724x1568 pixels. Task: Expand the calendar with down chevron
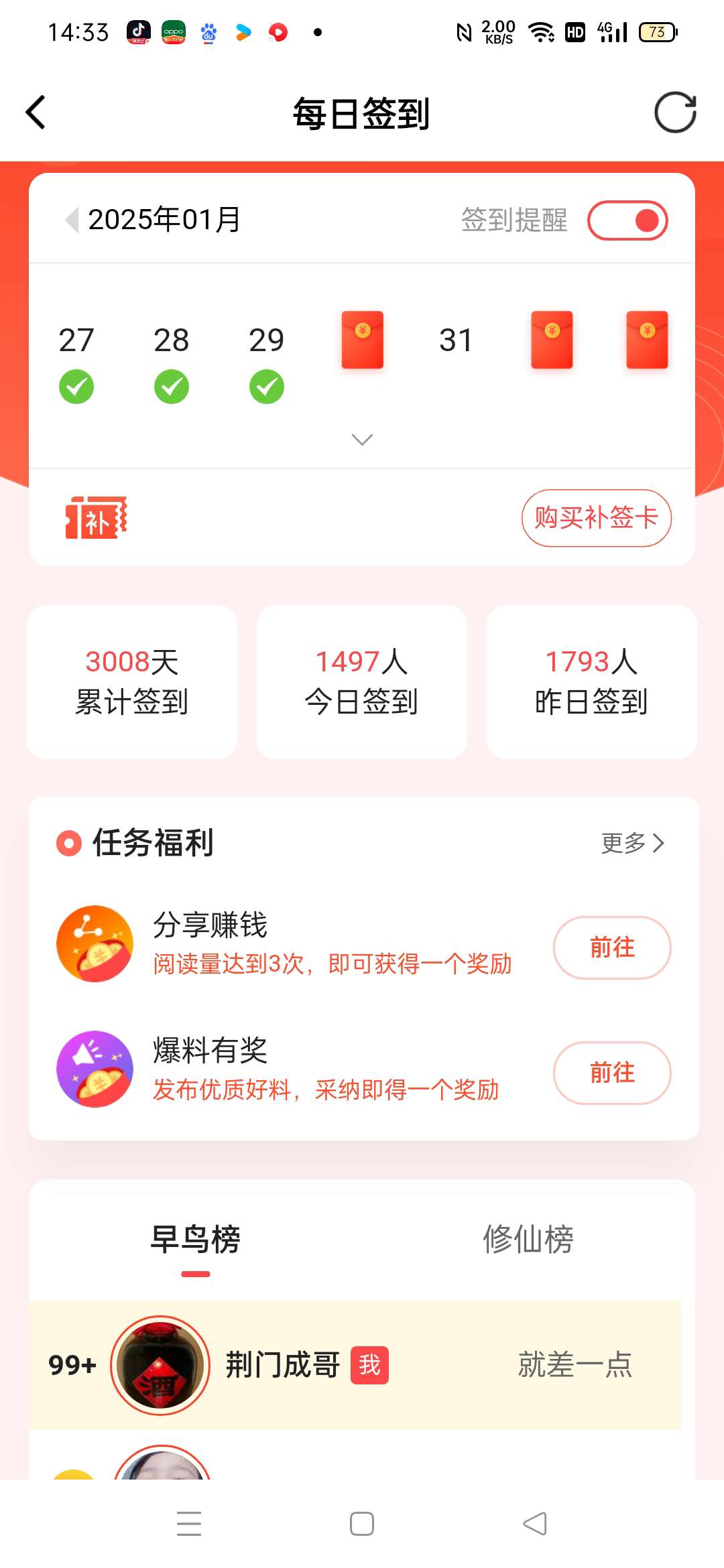[x=362, y=440]
